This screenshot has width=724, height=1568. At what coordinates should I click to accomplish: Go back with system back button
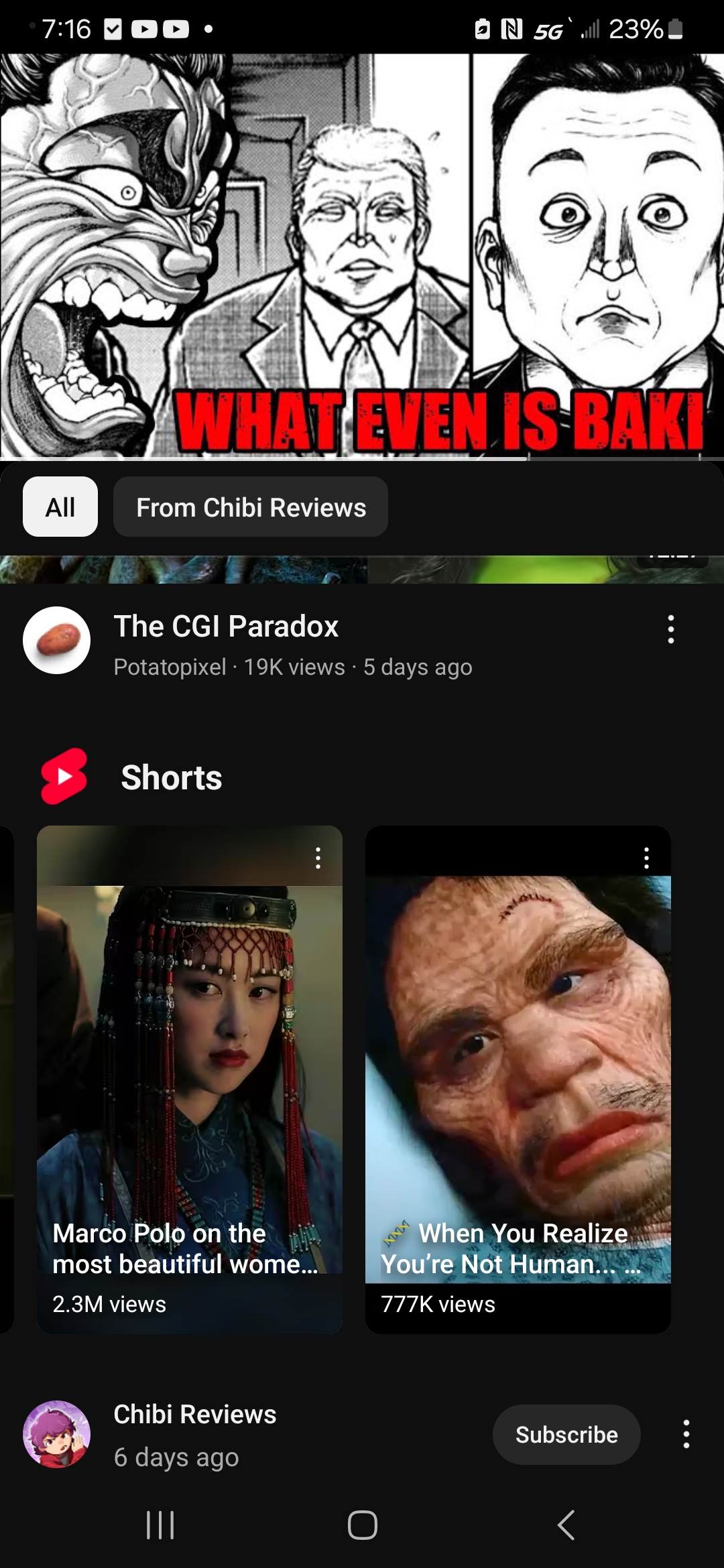click(566, 1526)
